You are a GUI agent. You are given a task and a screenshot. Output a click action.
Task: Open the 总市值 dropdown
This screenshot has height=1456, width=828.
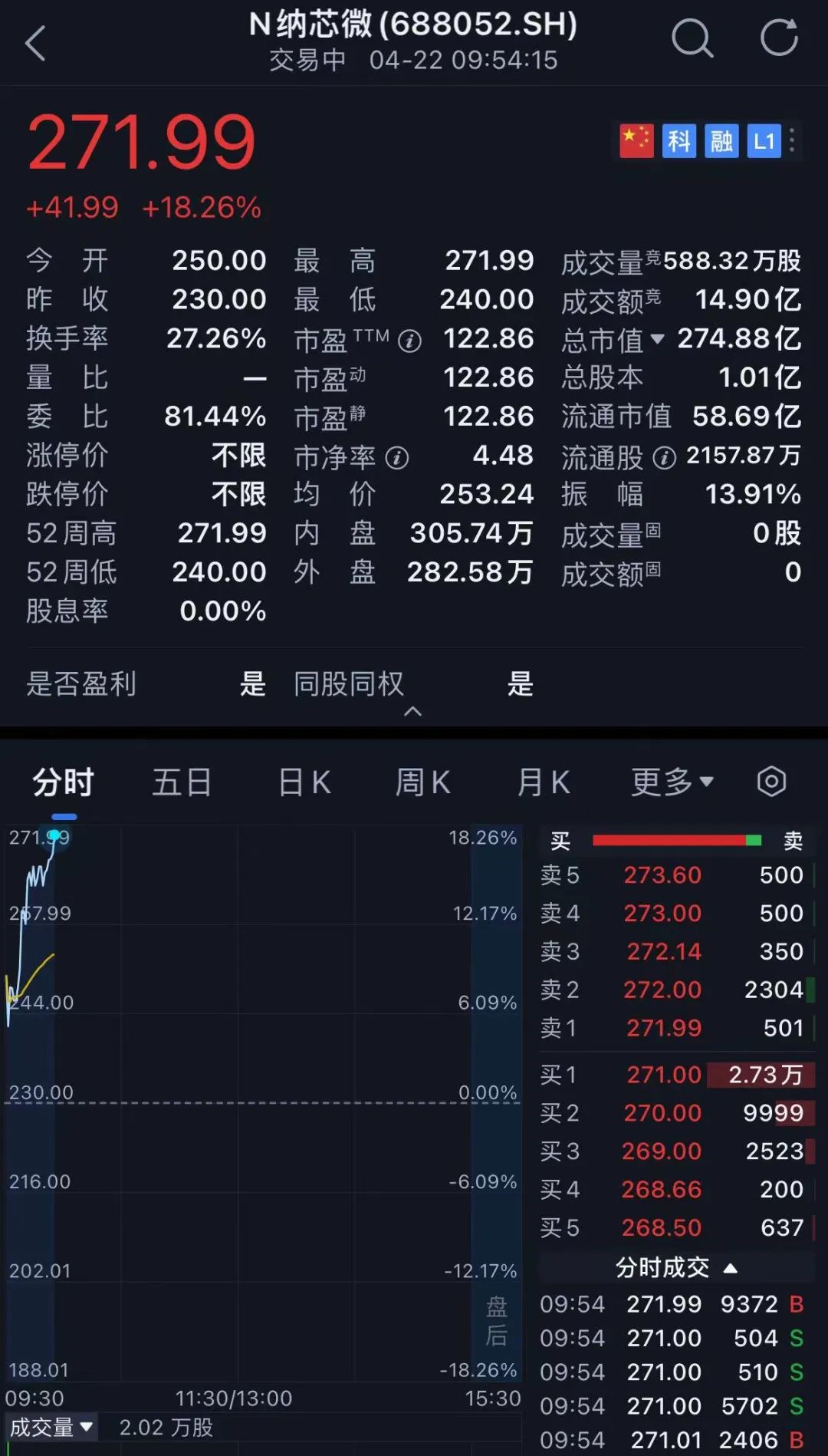click(657, 338)
